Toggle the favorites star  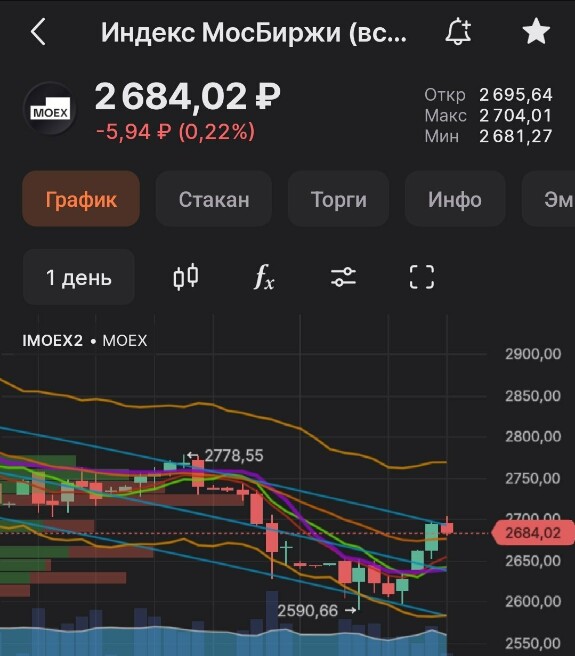pyautogui.click(x=536, y=31)
